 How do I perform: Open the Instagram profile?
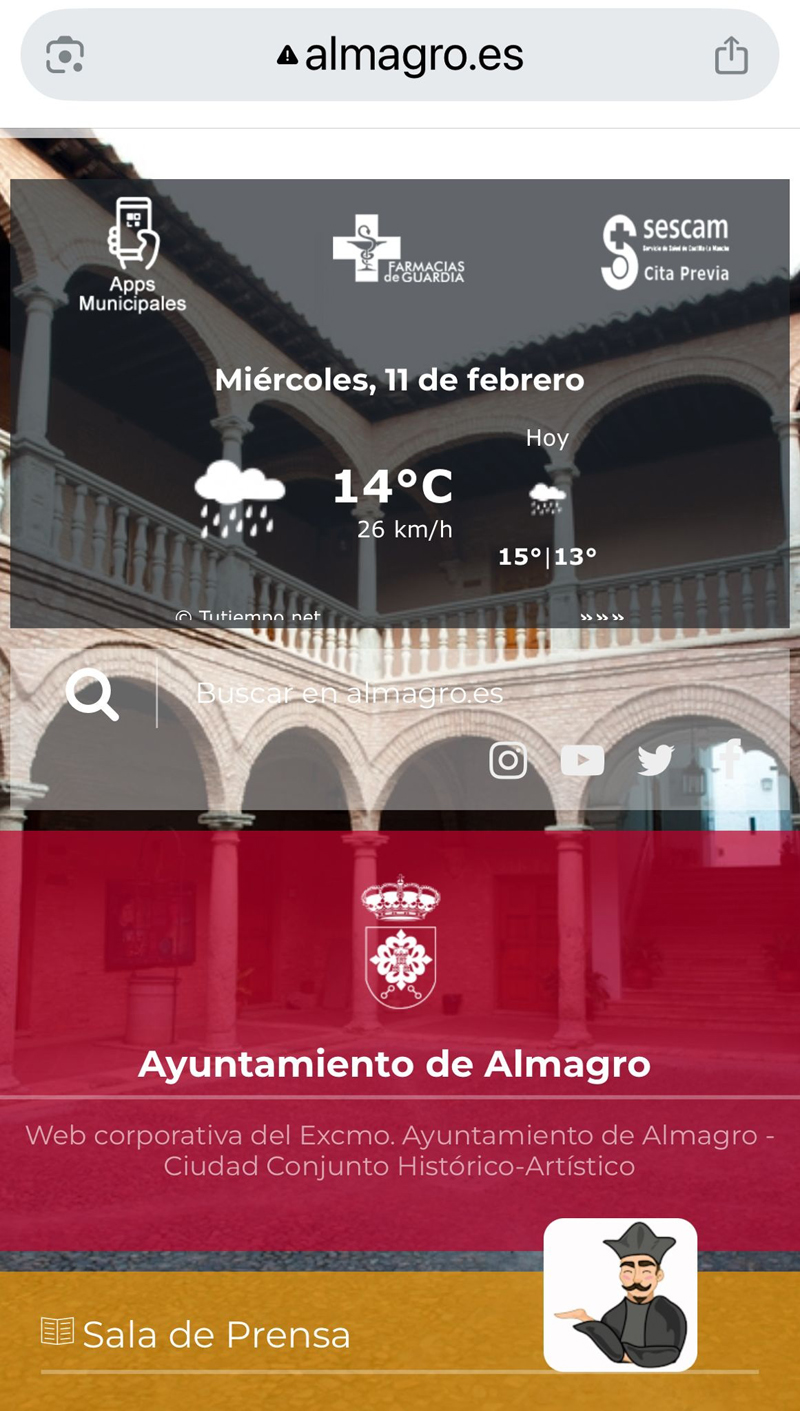(x=508, y=761)
